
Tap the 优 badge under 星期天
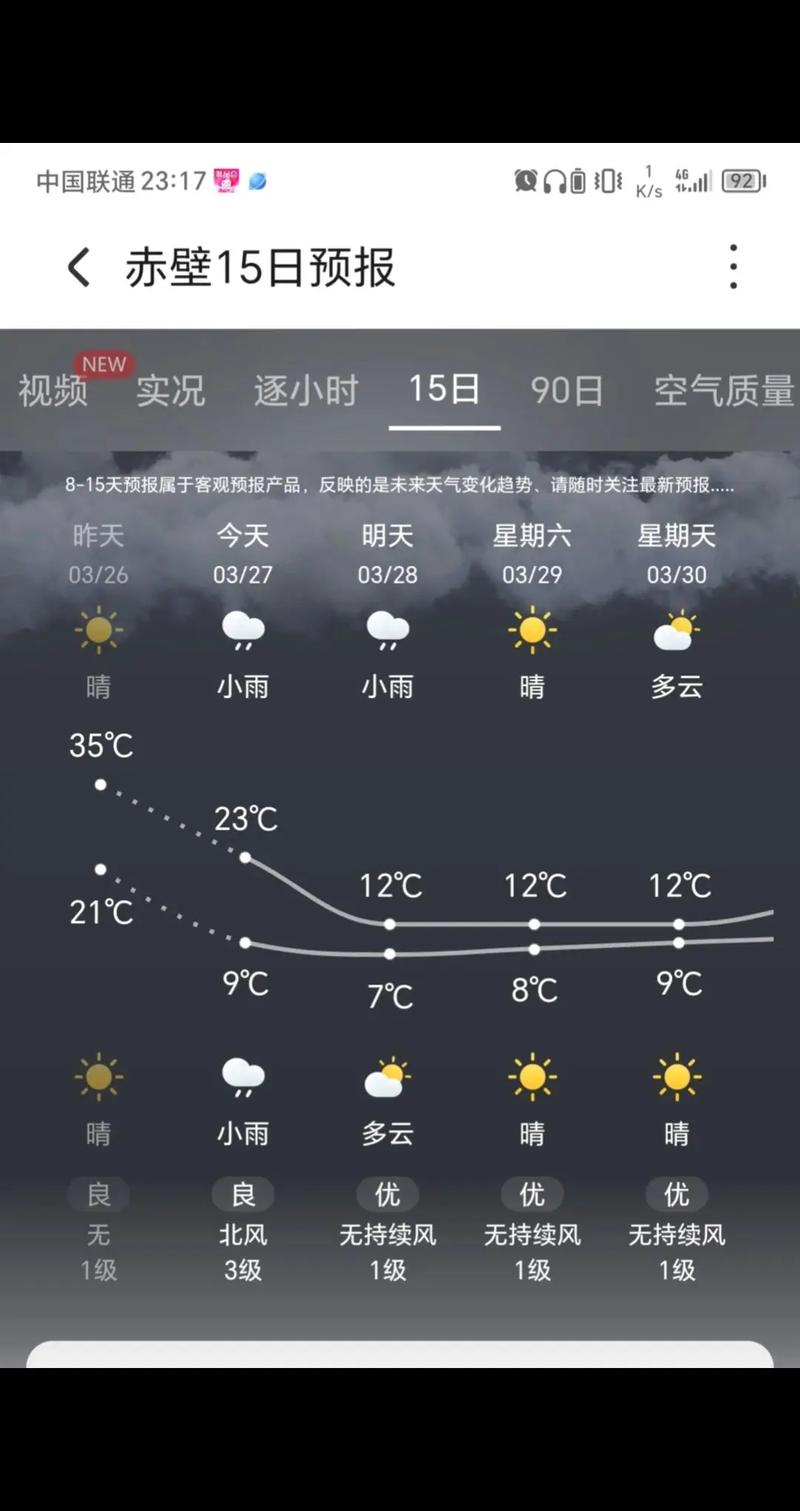coord(676,1194)
